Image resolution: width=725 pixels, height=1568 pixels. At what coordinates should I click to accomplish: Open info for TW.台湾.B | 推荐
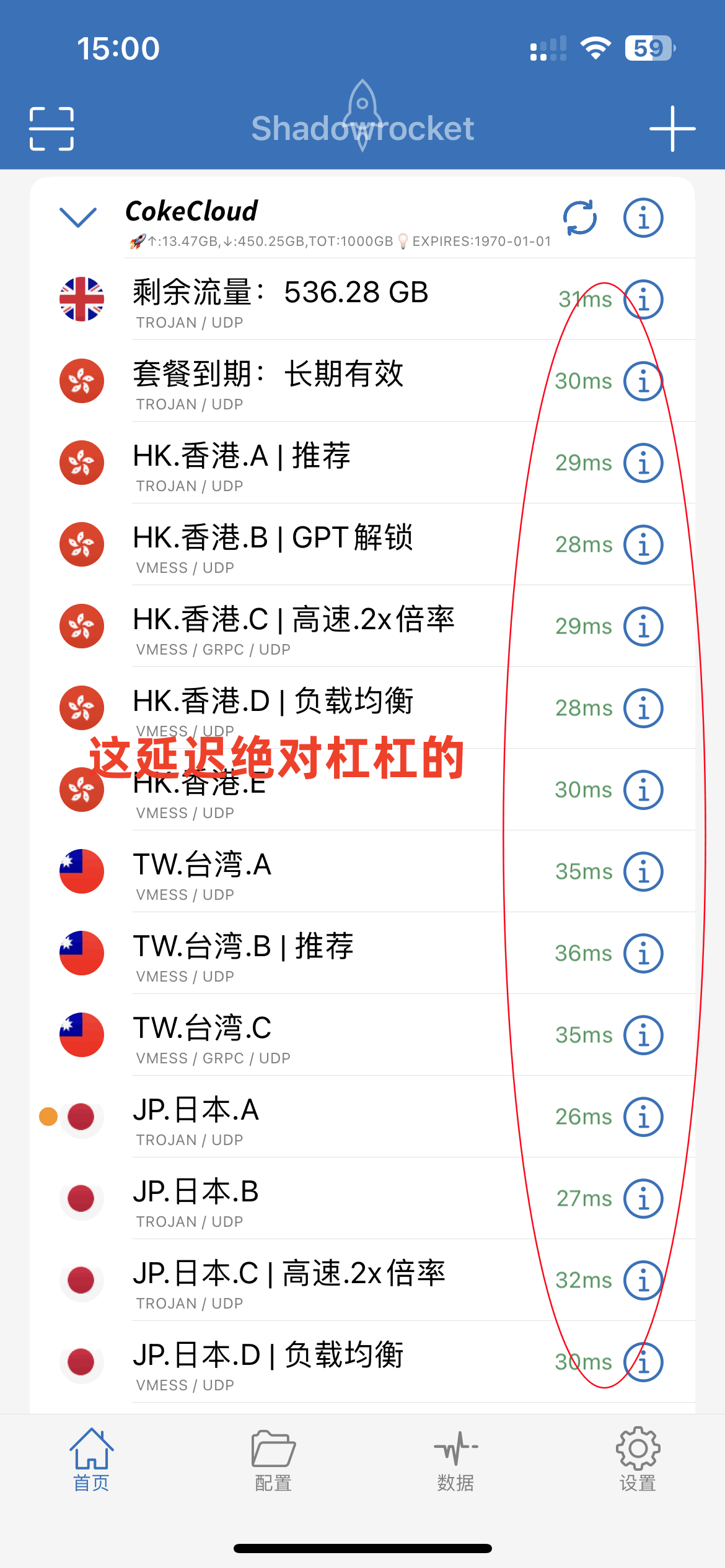click(643, 953)
